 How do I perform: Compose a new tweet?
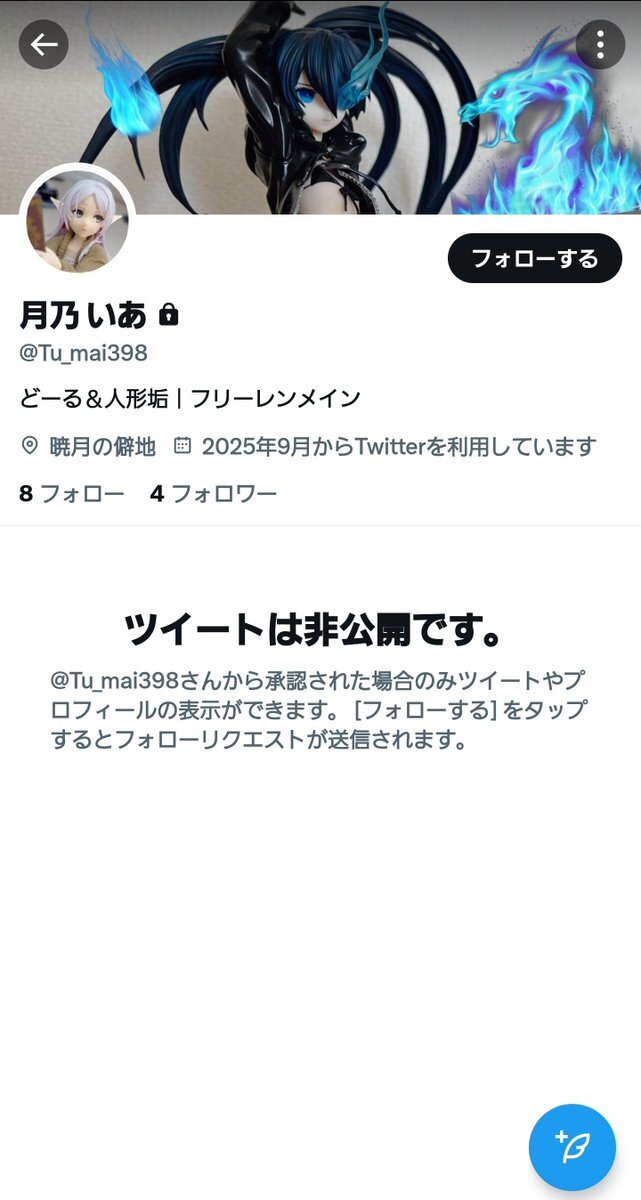[572, 1147]
